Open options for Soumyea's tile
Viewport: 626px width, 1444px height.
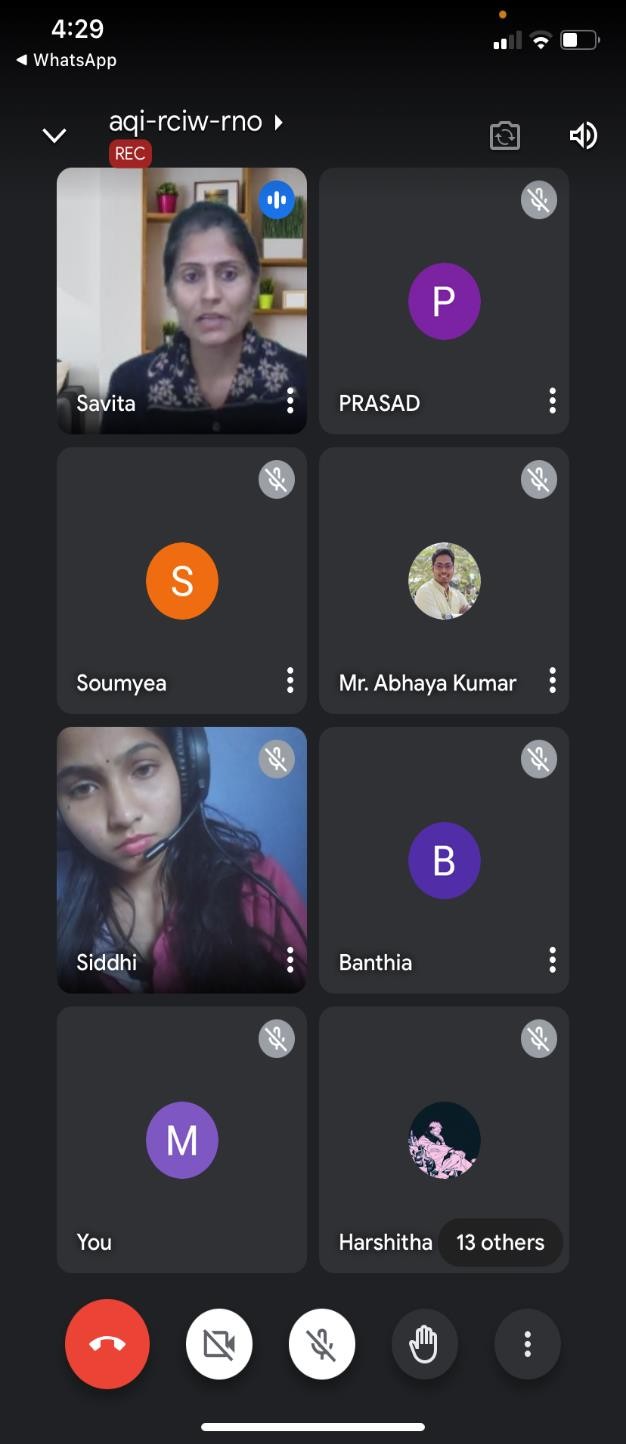click(290, 681)
